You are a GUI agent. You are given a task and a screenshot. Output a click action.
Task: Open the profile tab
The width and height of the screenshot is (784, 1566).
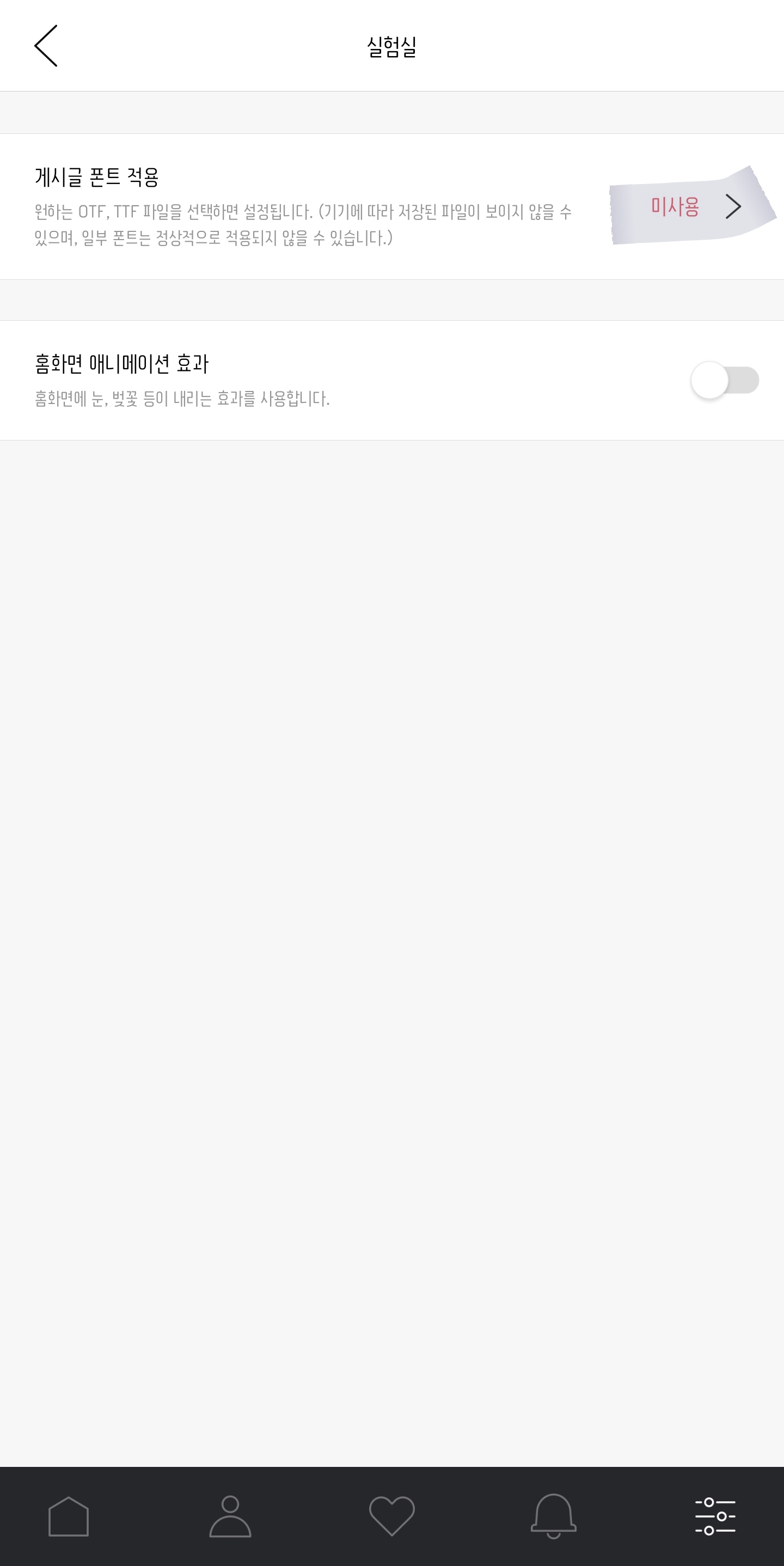[230, 1516]
